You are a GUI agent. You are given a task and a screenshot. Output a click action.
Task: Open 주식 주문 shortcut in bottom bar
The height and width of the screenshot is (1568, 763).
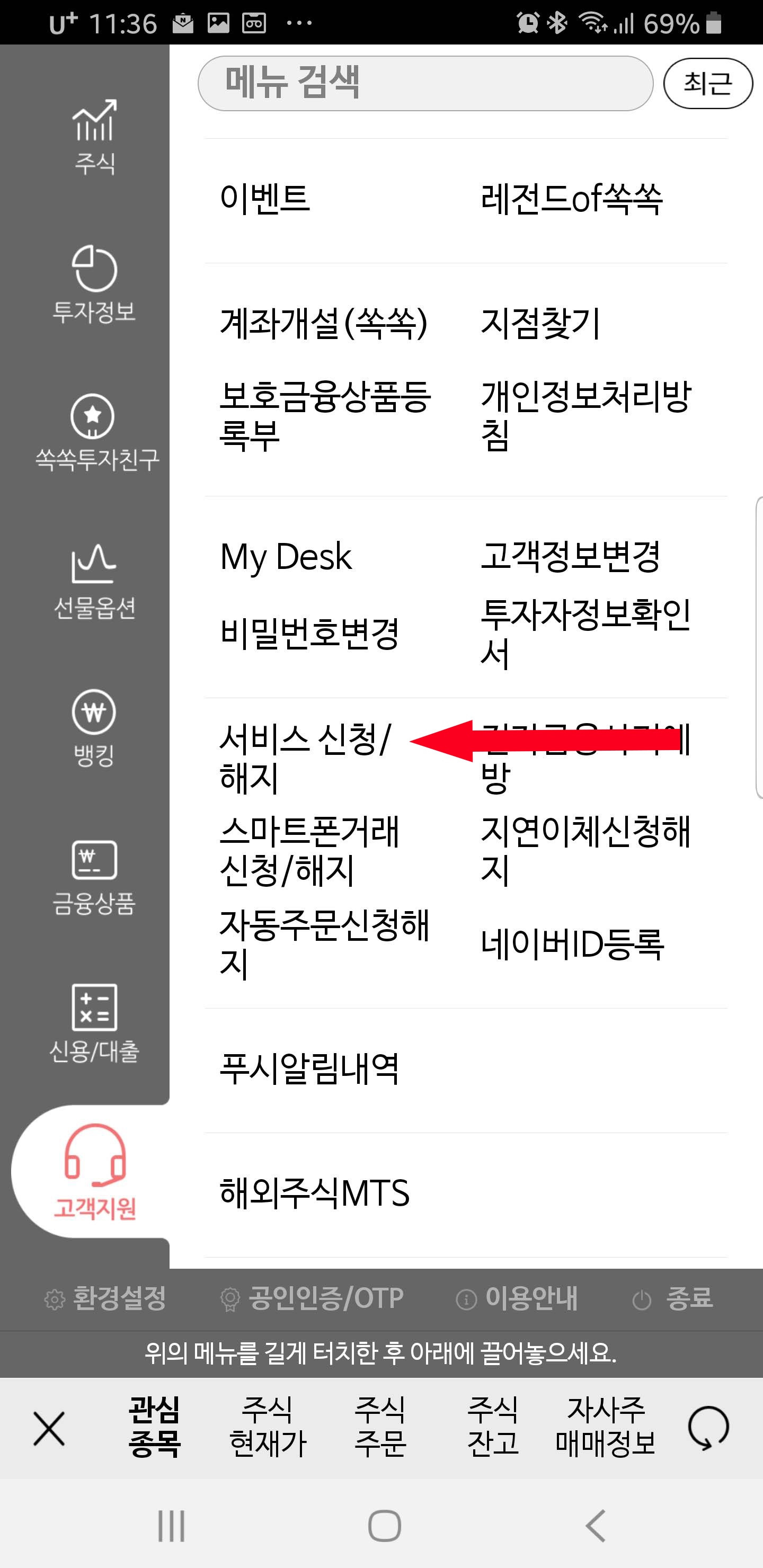point(380,1427)
